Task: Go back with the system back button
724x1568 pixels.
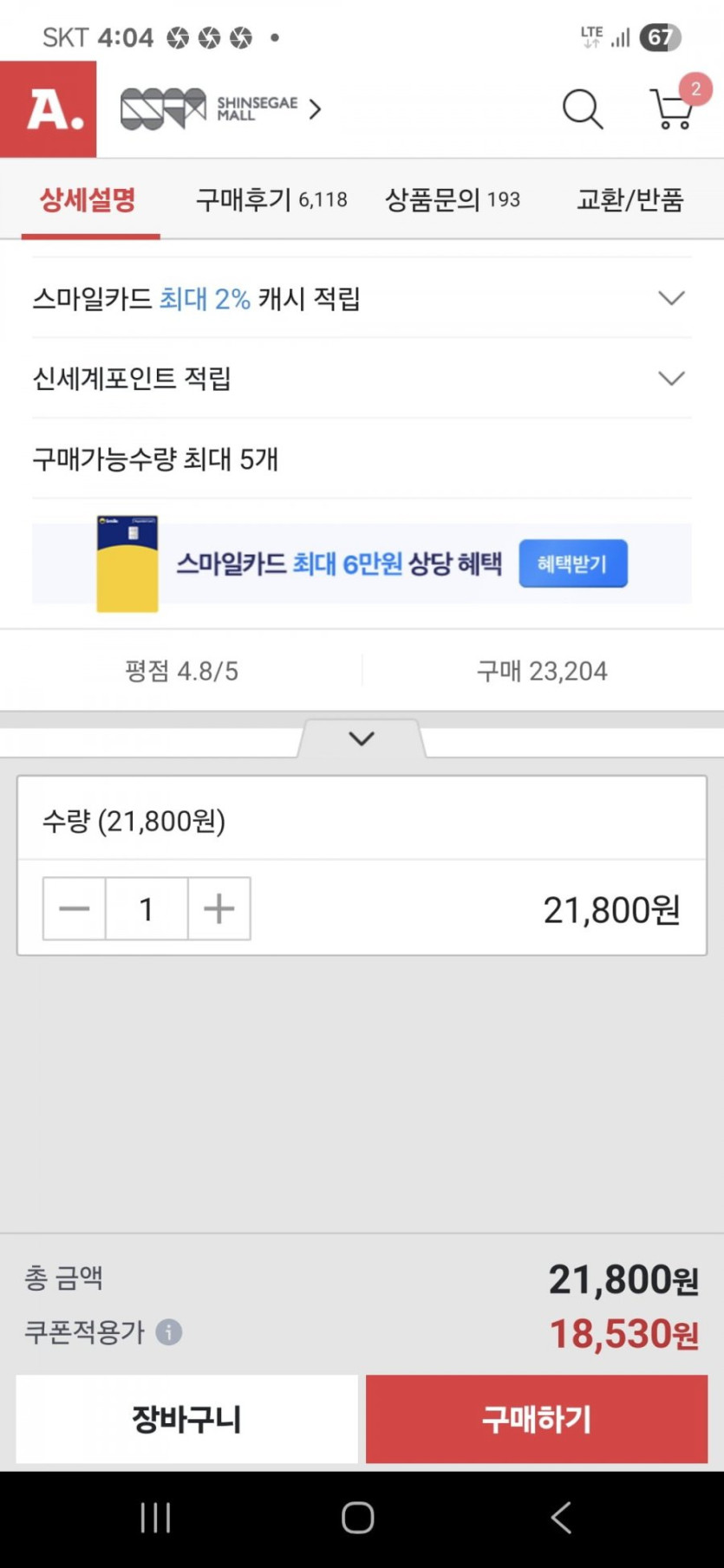Action: pyautogui.click(x=561, y=1518)
